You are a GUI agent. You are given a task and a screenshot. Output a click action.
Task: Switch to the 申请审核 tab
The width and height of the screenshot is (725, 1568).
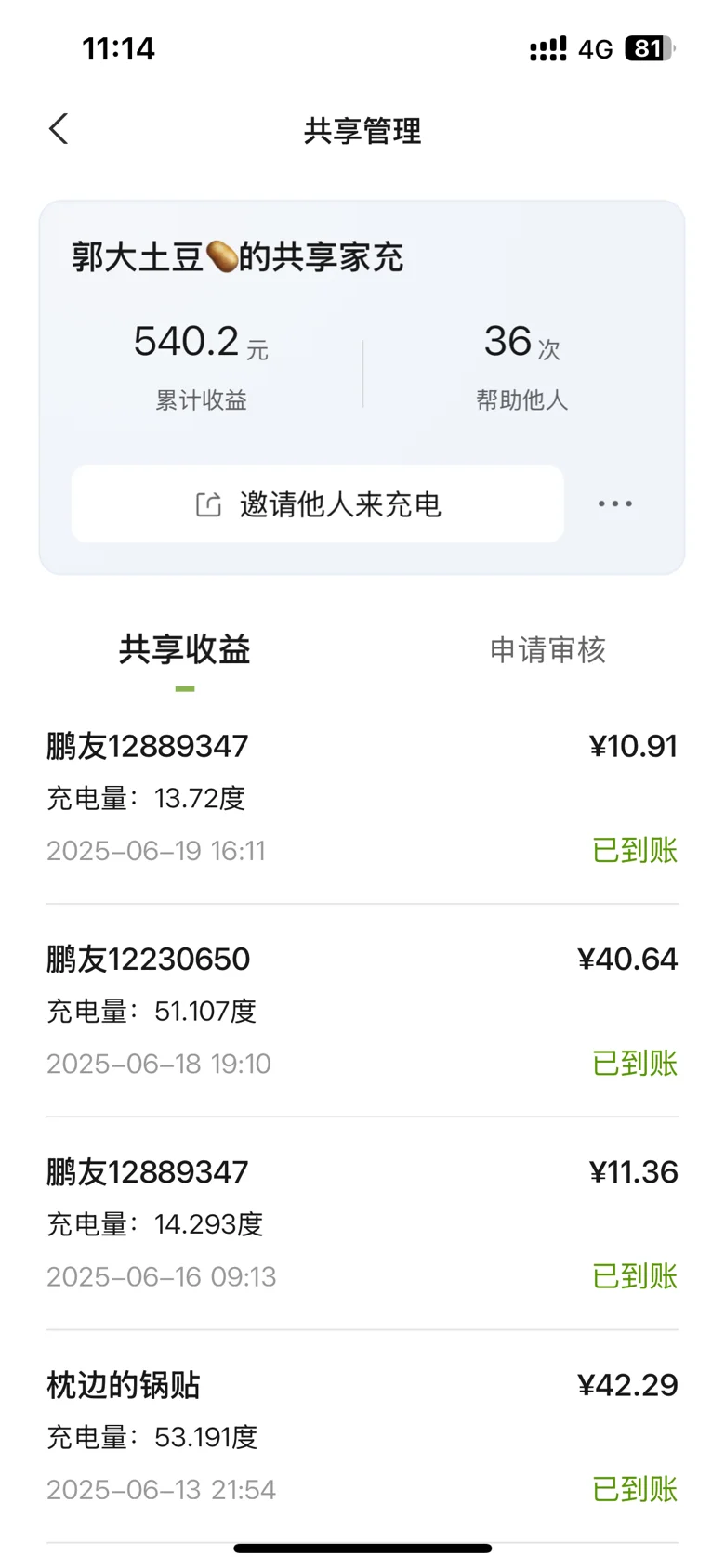(x=547, y=650)
